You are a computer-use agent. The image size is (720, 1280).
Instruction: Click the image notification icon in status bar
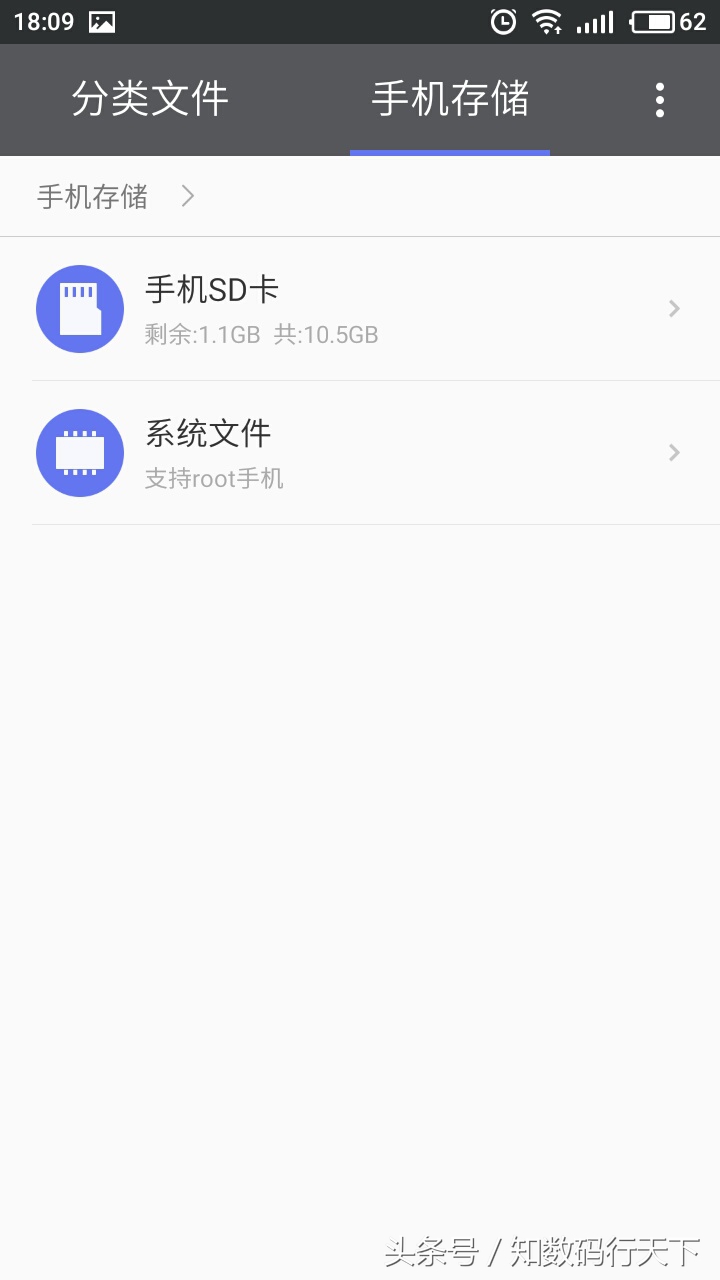[103, 20]
